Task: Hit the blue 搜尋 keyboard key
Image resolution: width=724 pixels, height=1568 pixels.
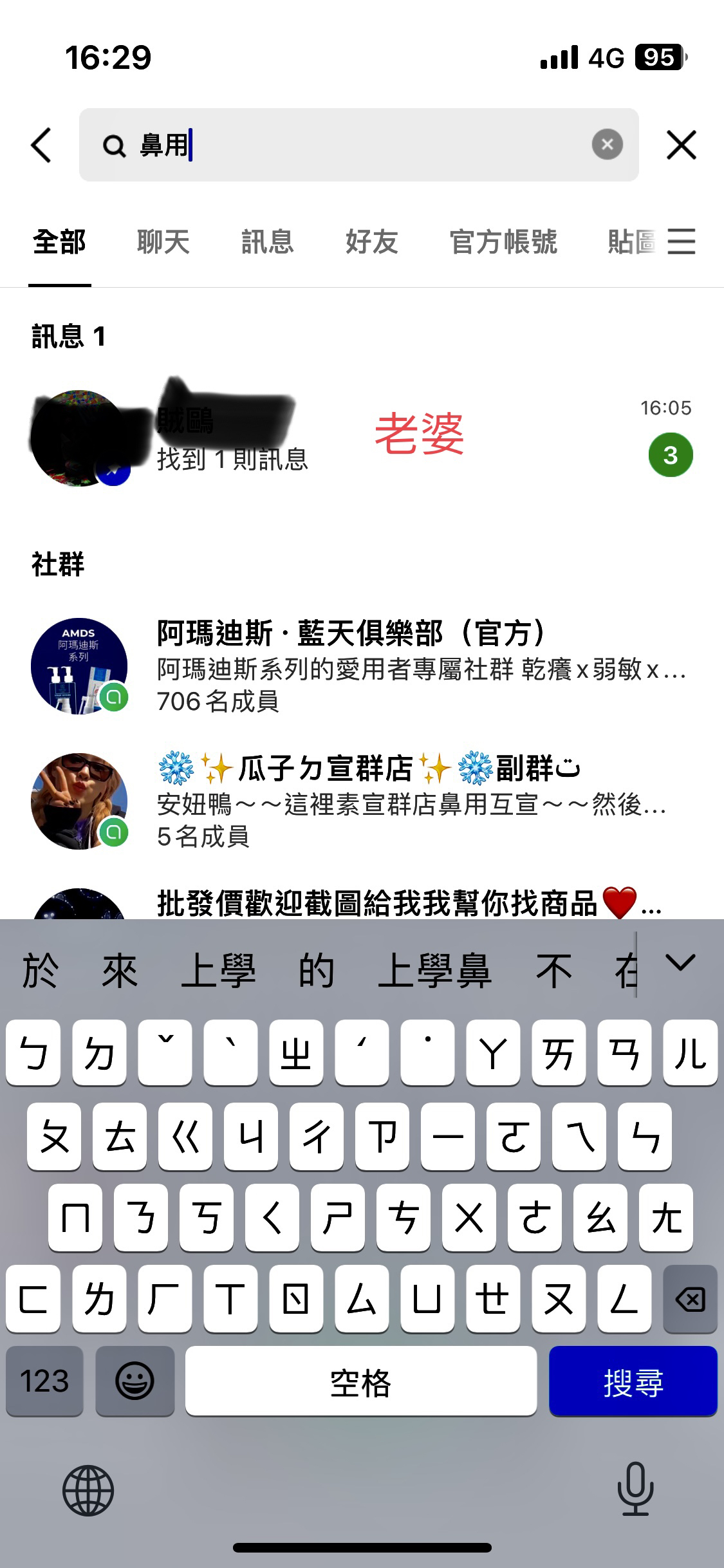Action: pyautogui.click(x=633, y=1382)
